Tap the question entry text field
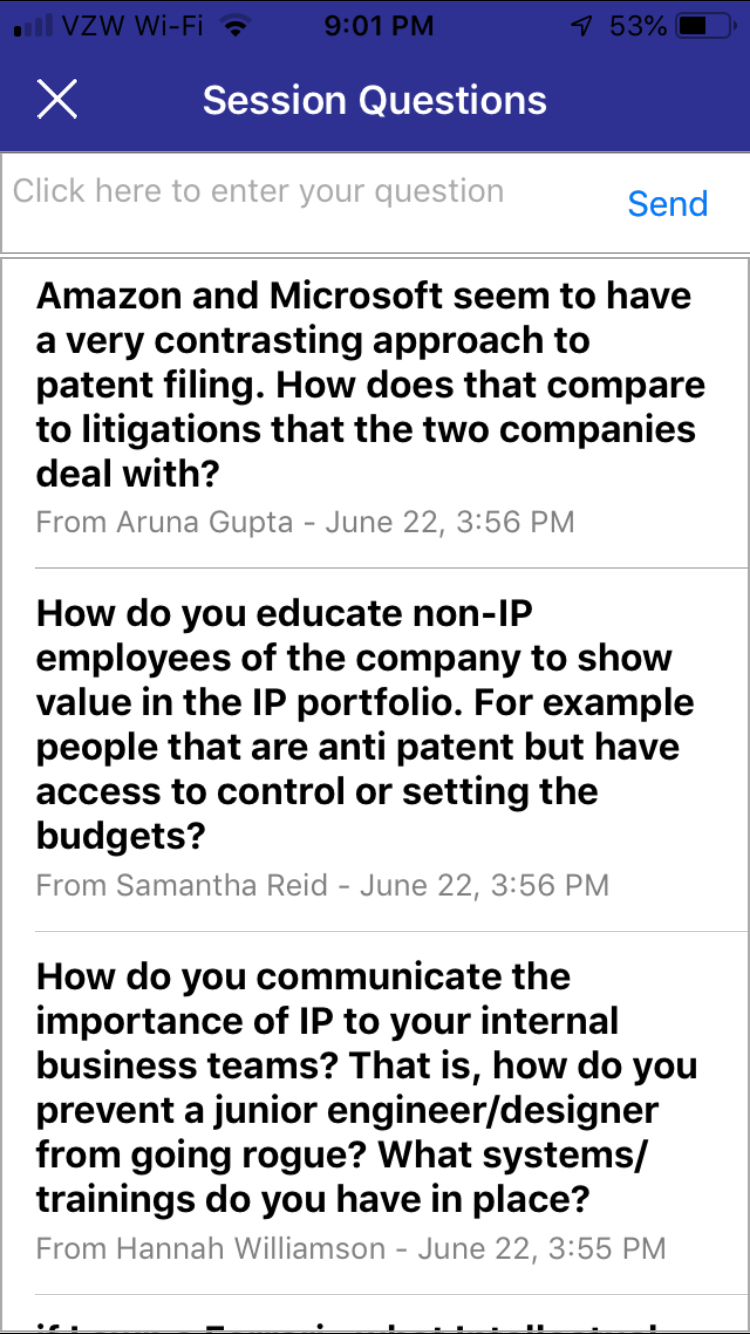Viewport: 750px width, 1334px height. pyautogui.click(x=310, y=203)
